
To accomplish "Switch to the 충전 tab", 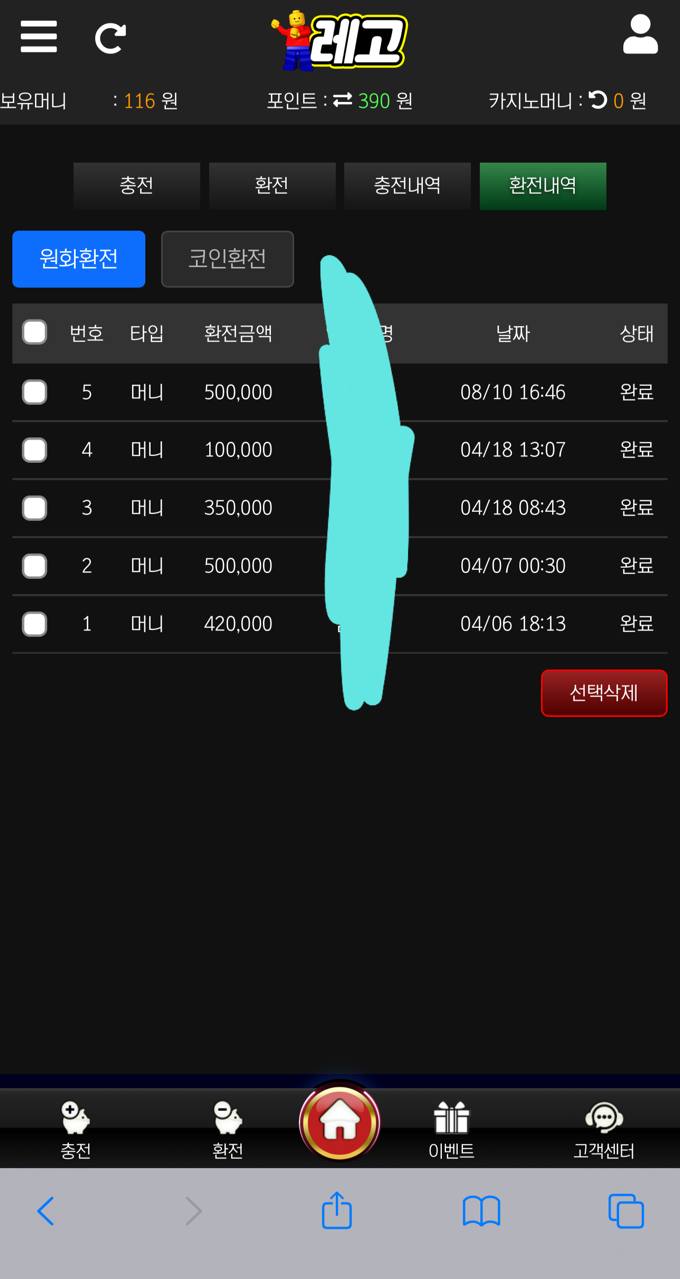I will click(x=136, y=186).
